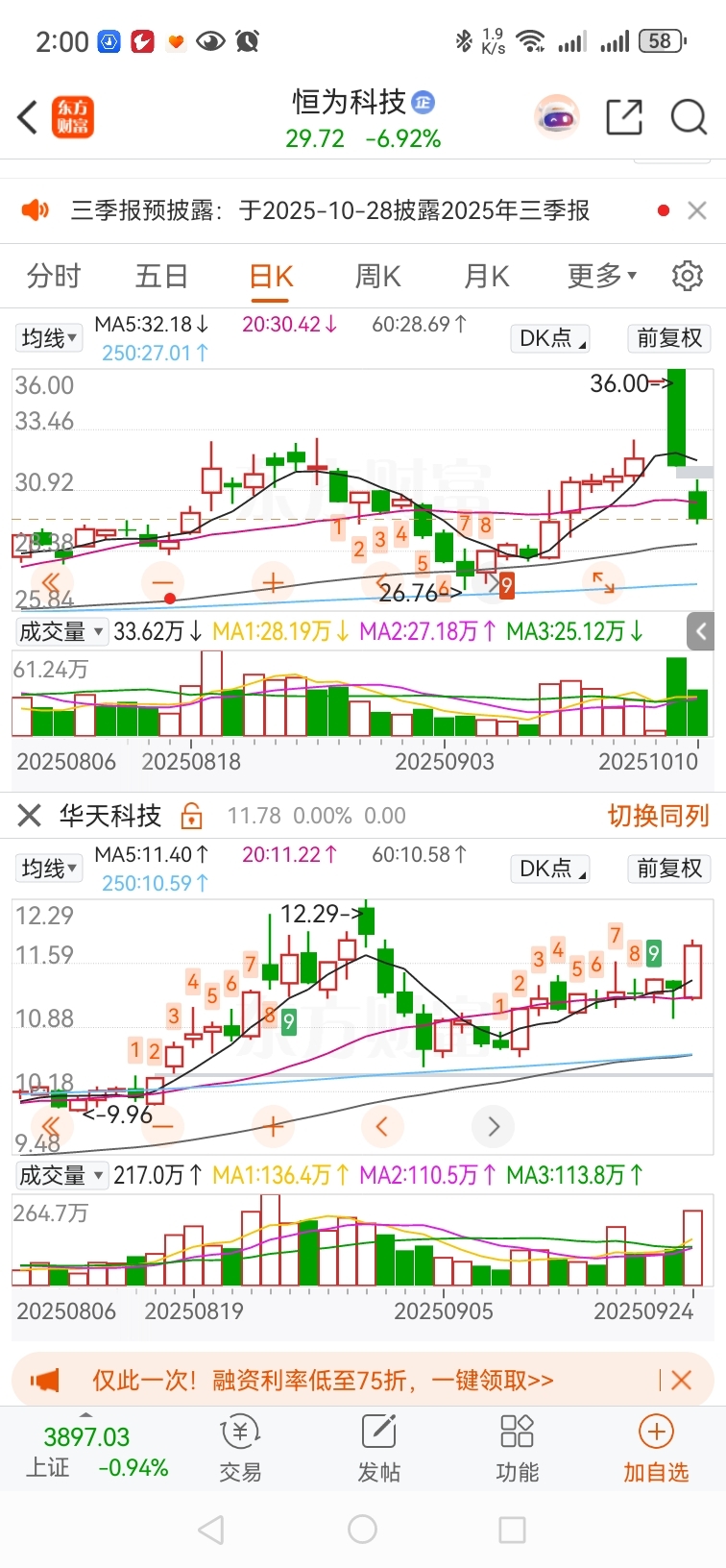Image resolution: width=726 pixels, height=1568 pixels.
Task: Open 前复权 option for 恒为科技 chart
Action: pos(669,338)
